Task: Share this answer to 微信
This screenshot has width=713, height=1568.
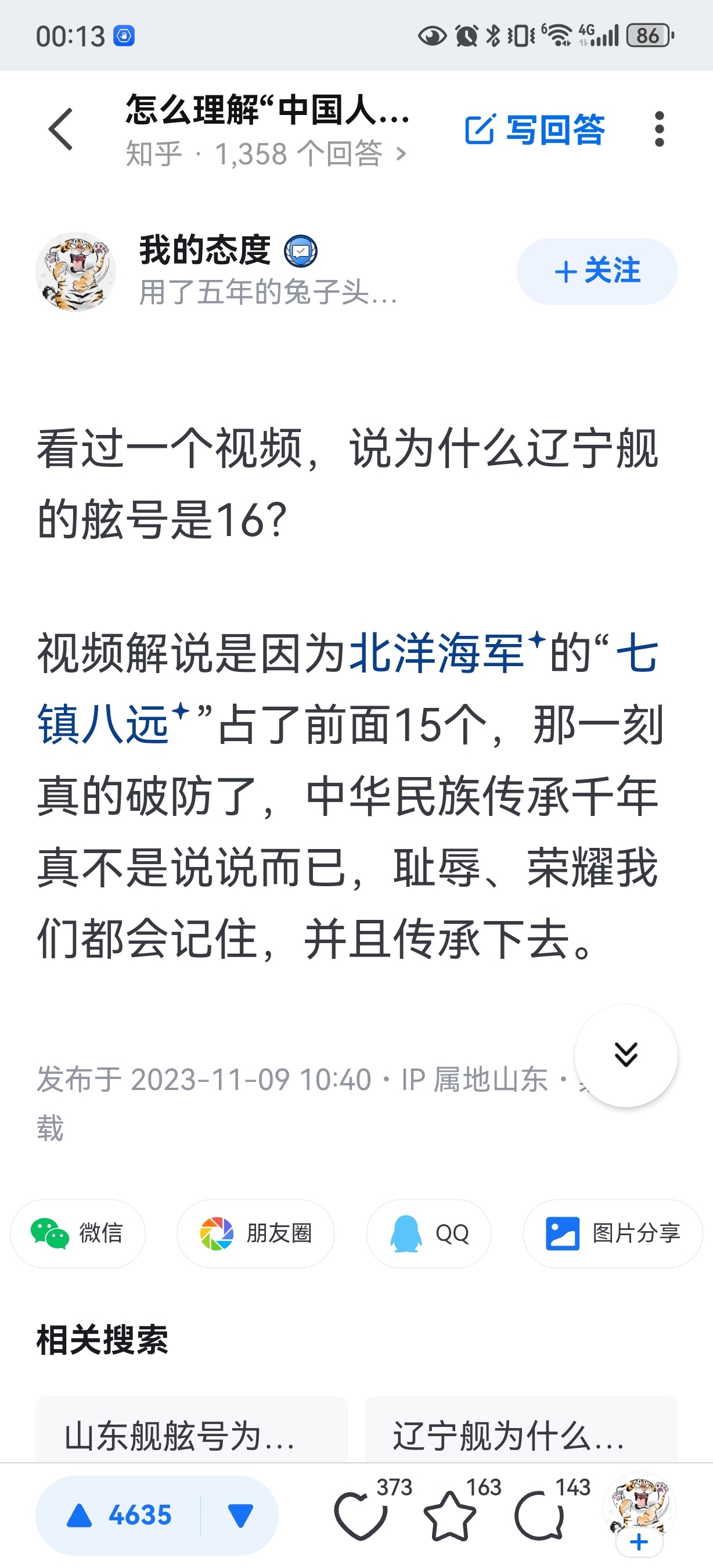Action: point(78,1233)
